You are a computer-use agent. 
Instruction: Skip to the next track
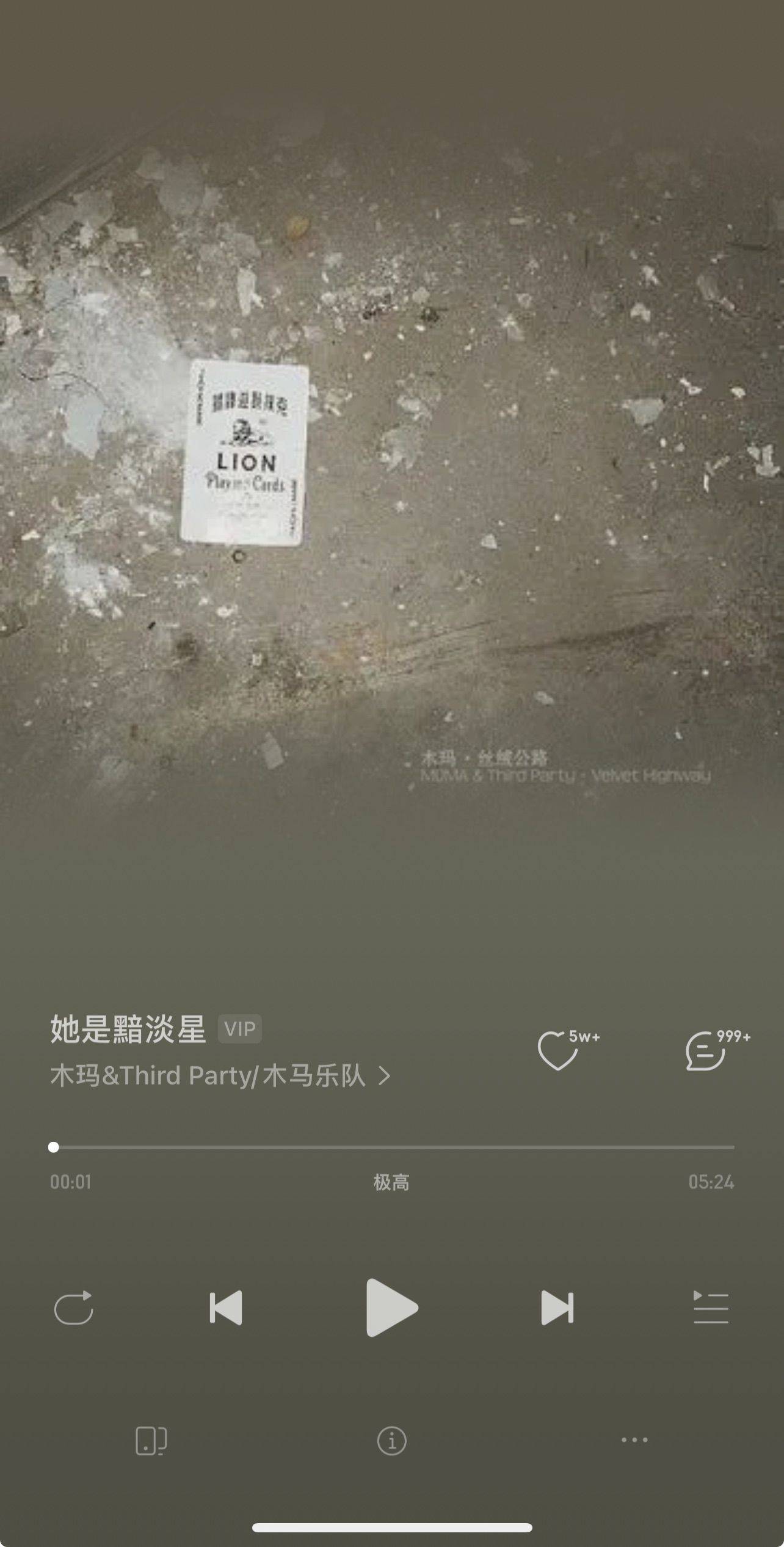pos(557,1309)
